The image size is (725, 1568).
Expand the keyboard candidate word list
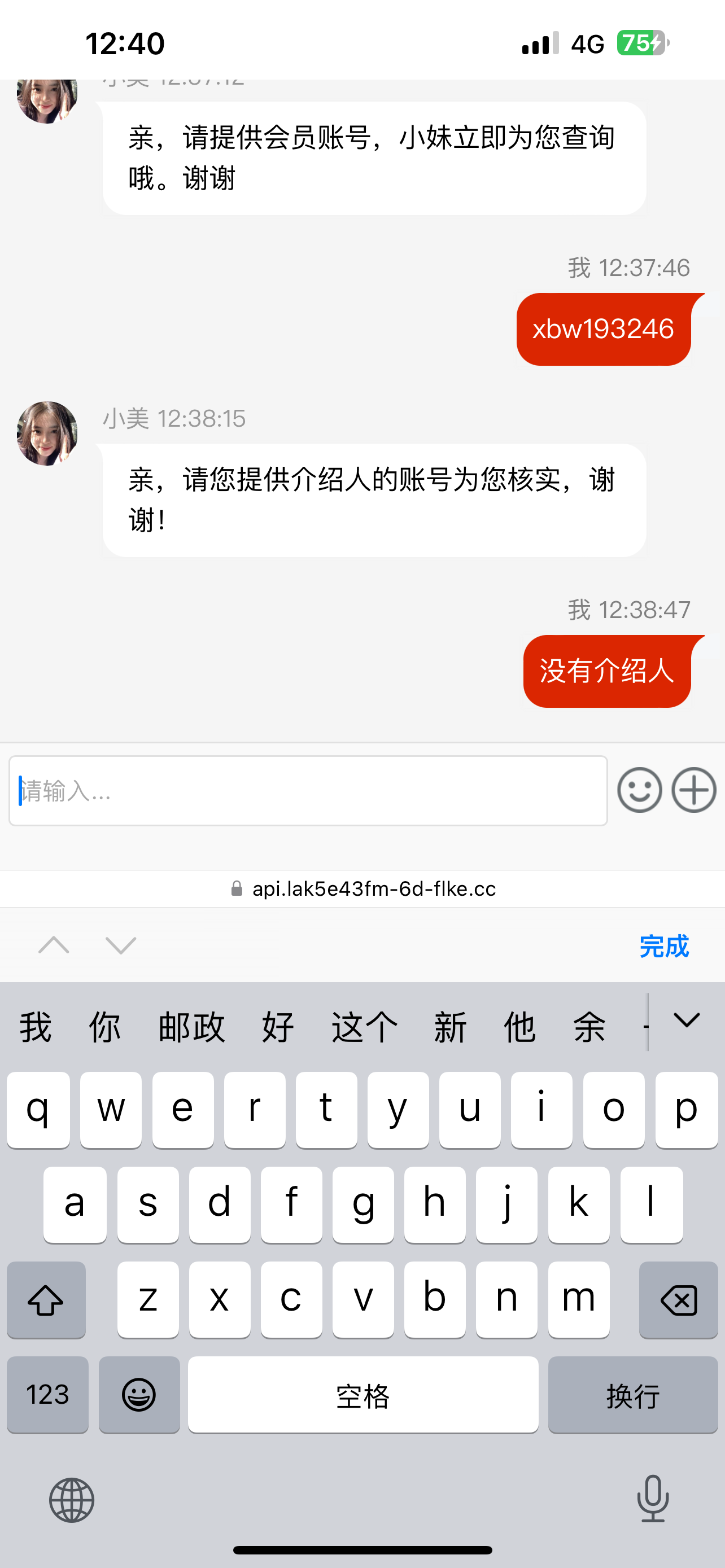(x=687, y=1021)
